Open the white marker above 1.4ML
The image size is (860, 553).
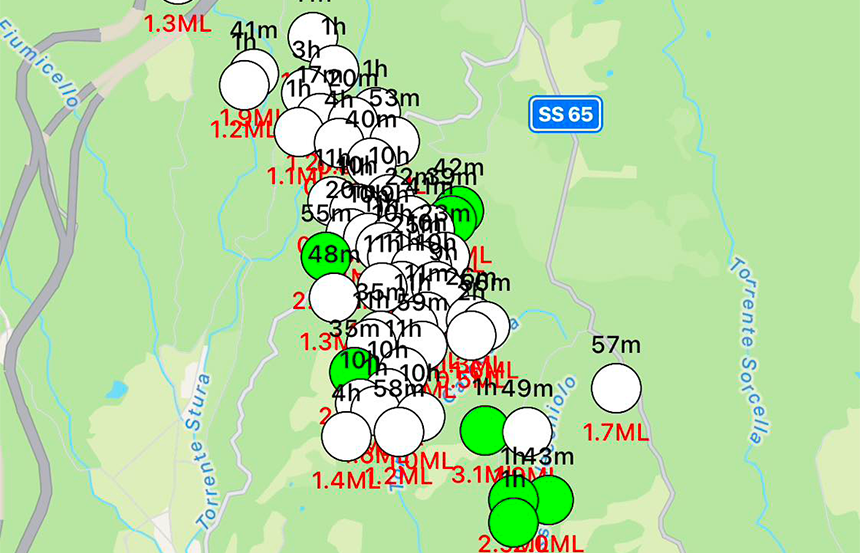point(347,436)
